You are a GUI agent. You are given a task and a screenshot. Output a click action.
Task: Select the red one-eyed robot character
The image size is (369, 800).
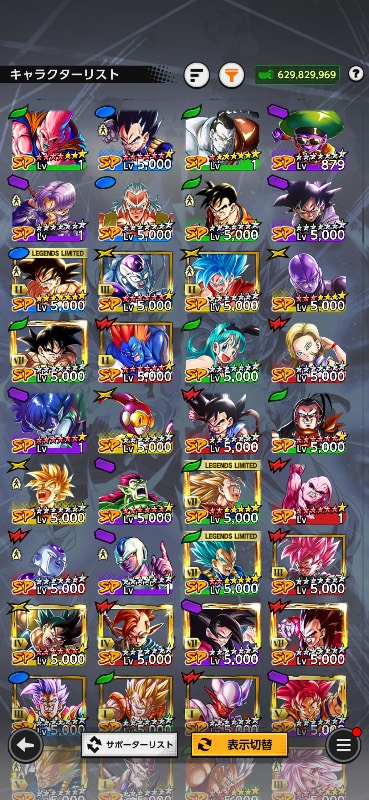point(136,422)
